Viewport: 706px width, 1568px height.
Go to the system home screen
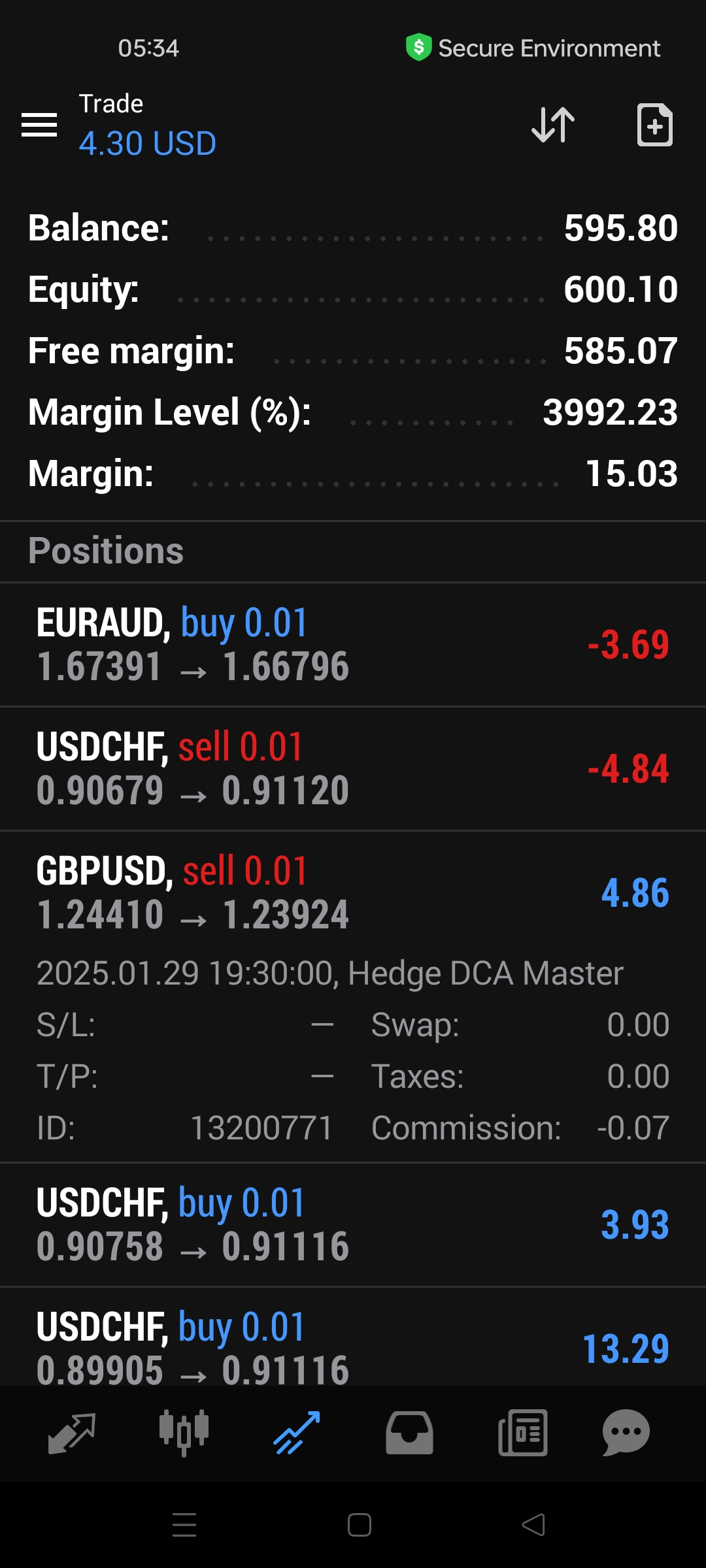click(360, 1525)
